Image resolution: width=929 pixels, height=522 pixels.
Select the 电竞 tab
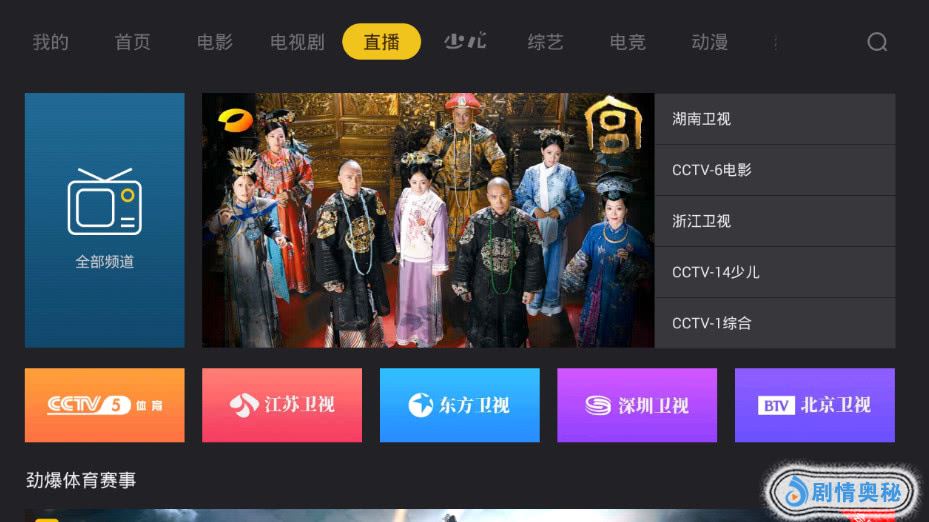point(627,42)
